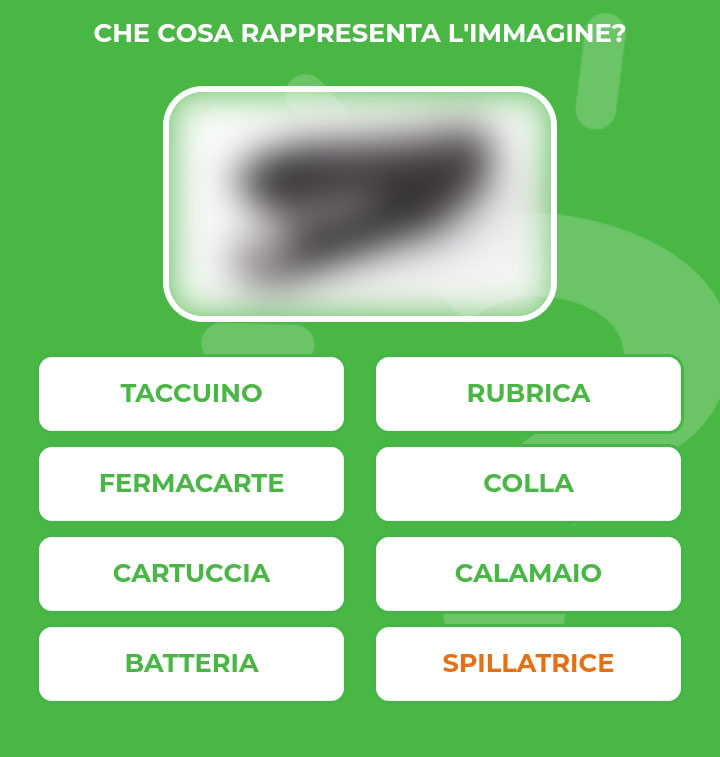Choose RUBRICA as the answer
This screenshot has width=720, height=757.
[x=528, y=394]
